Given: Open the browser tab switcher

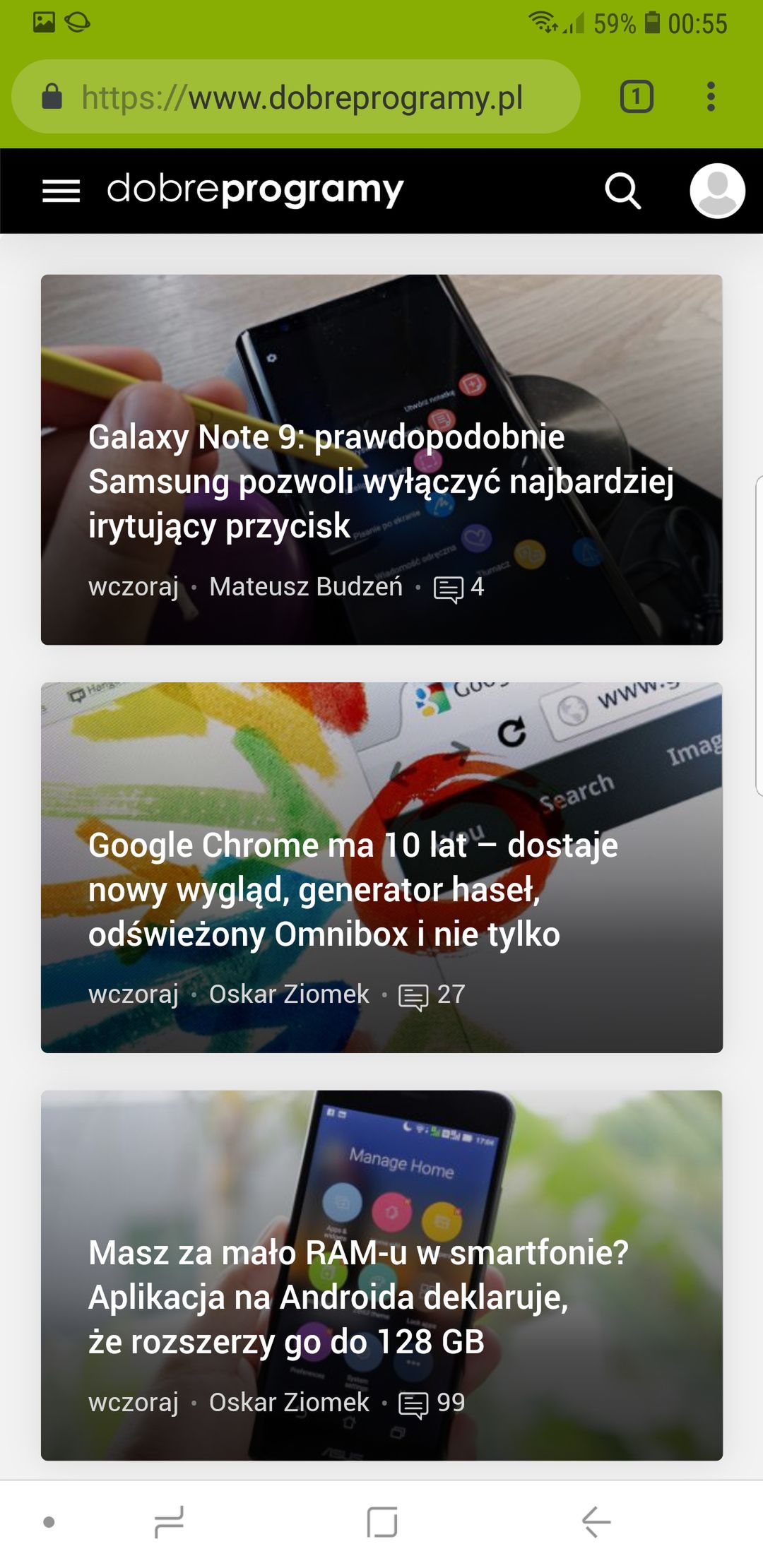Looking at the screenshot, I should 637,97.
